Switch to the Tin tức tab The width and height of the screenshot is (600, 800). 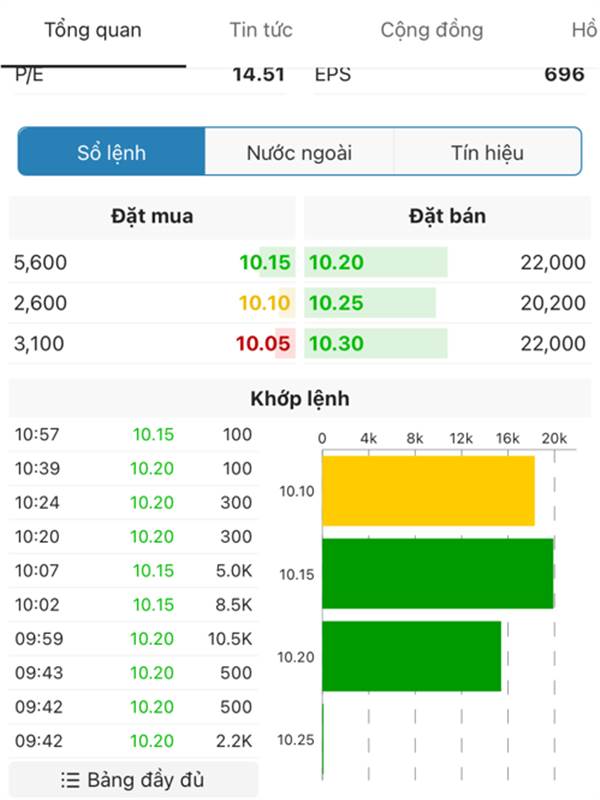tap(260, 31)
